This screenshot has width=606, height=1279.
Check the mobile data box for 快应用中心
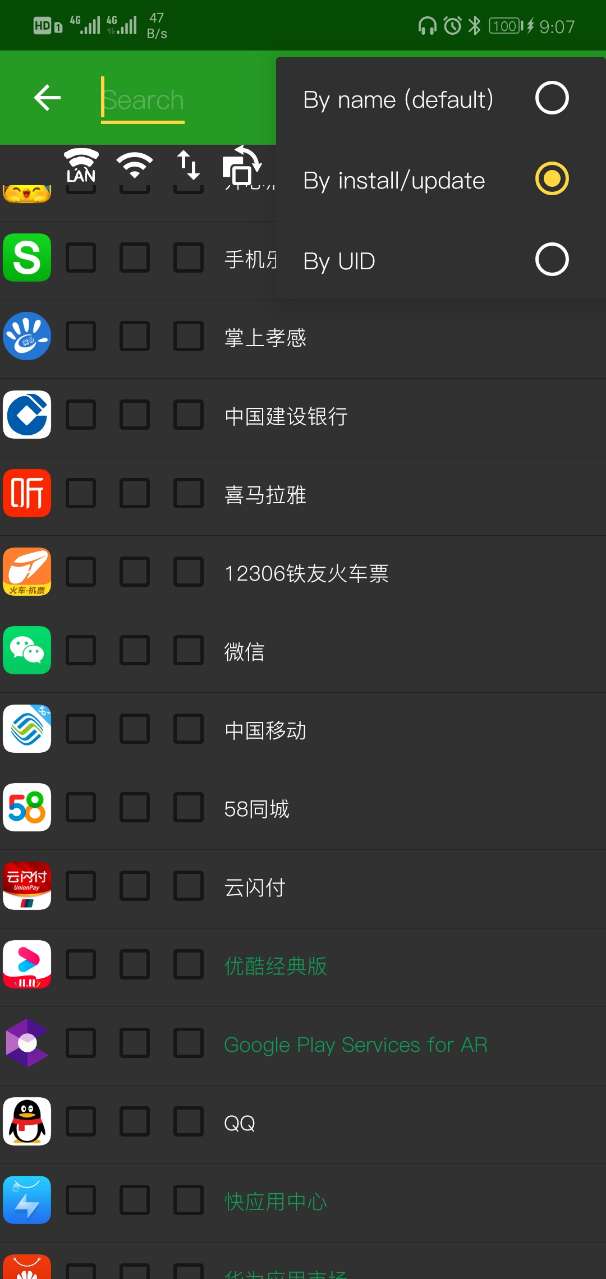tap(189, 1200)
